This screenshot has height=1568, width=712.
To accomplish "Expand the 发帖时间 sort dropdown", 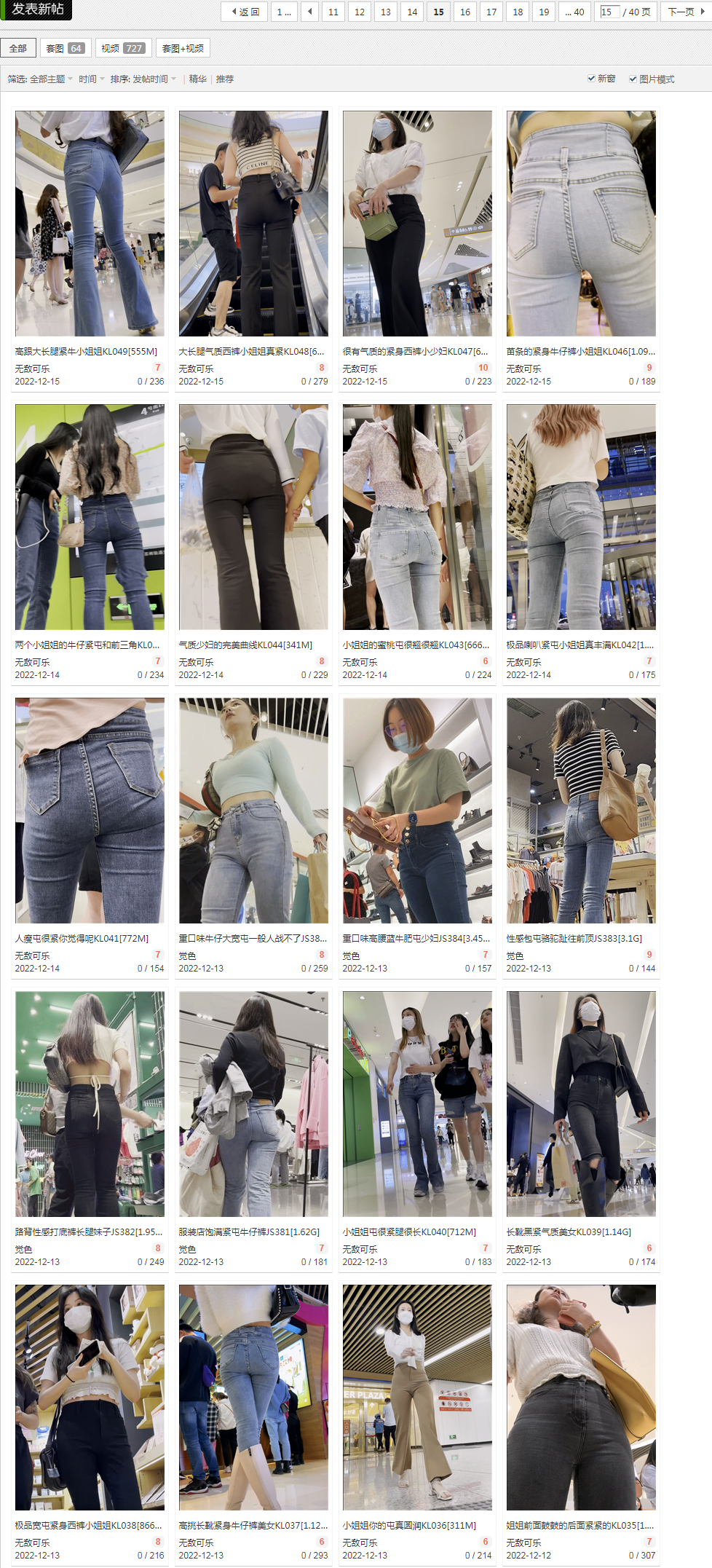I will pyautogui.click(x=154, y=79).
